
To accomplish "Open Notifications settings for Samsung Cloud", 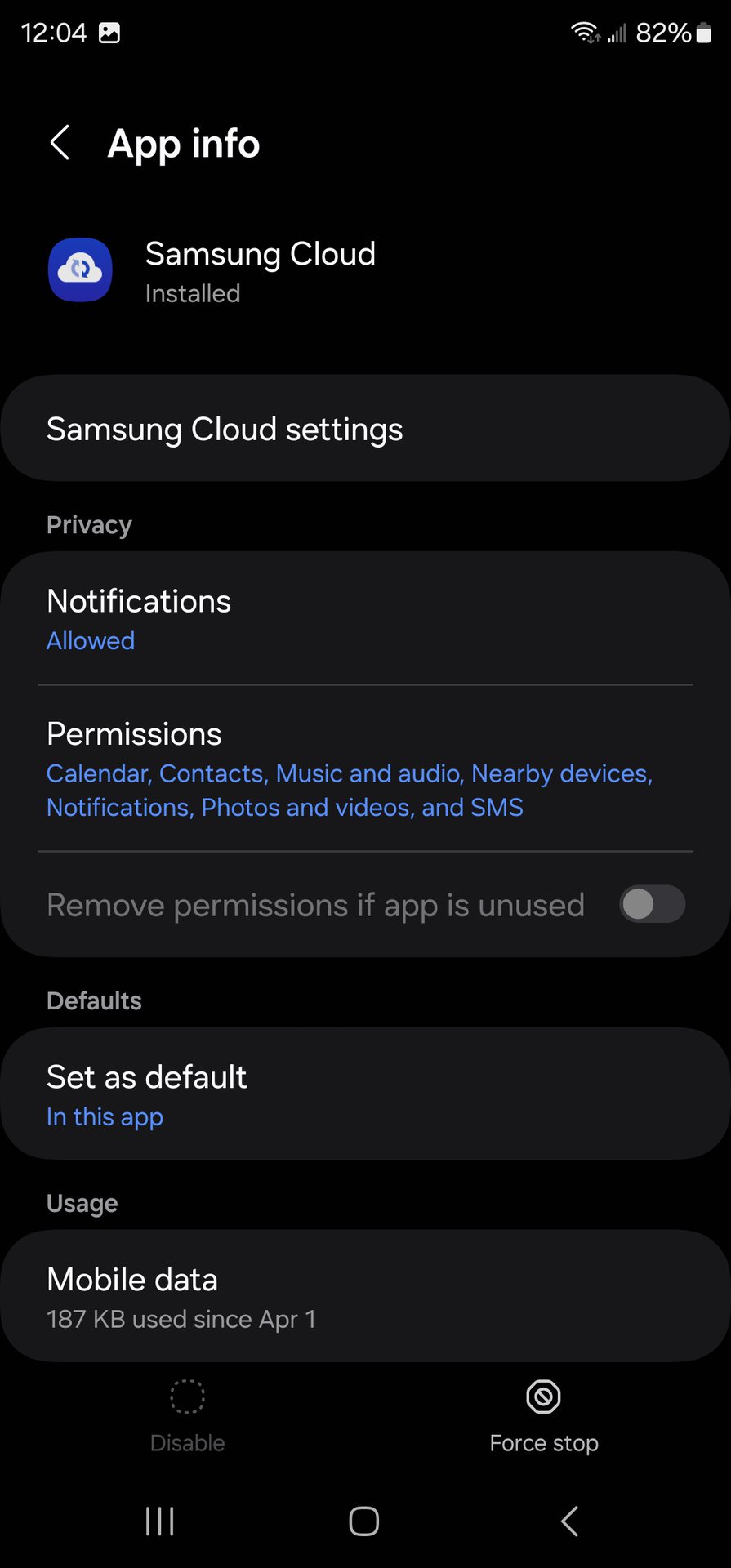I will (365, 619).
